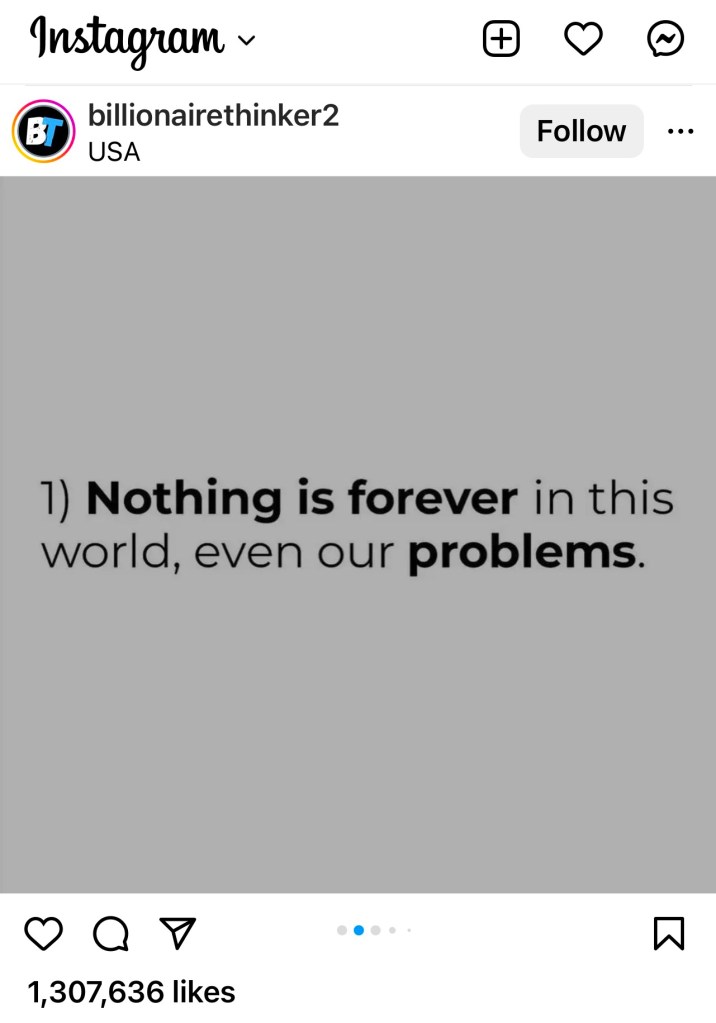Open the post's three-dot options menu

[x=680, y=131]
